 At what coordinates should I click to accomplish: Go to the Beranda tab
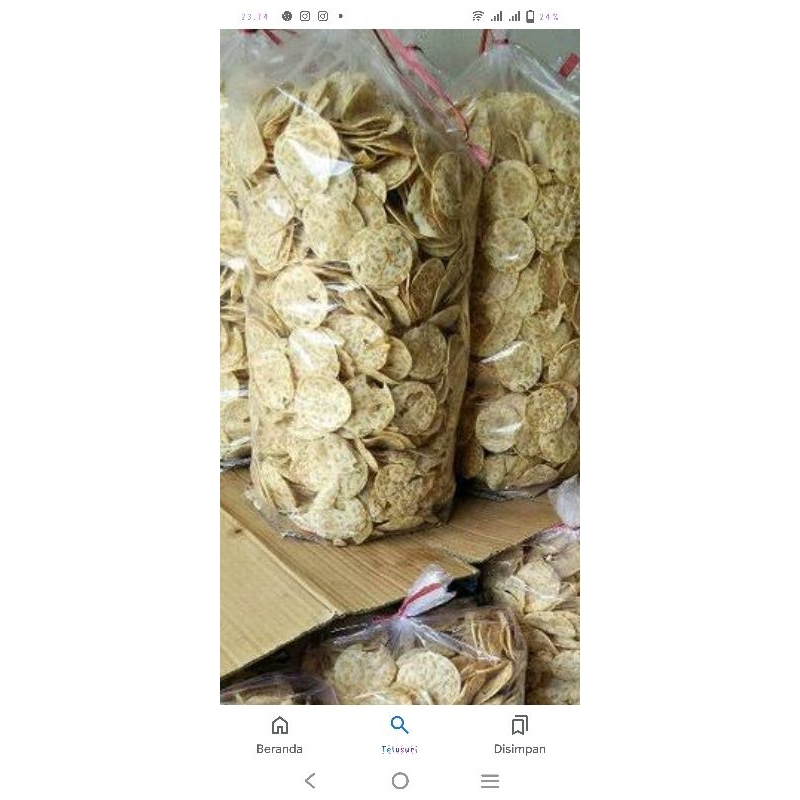coord(280,734)
